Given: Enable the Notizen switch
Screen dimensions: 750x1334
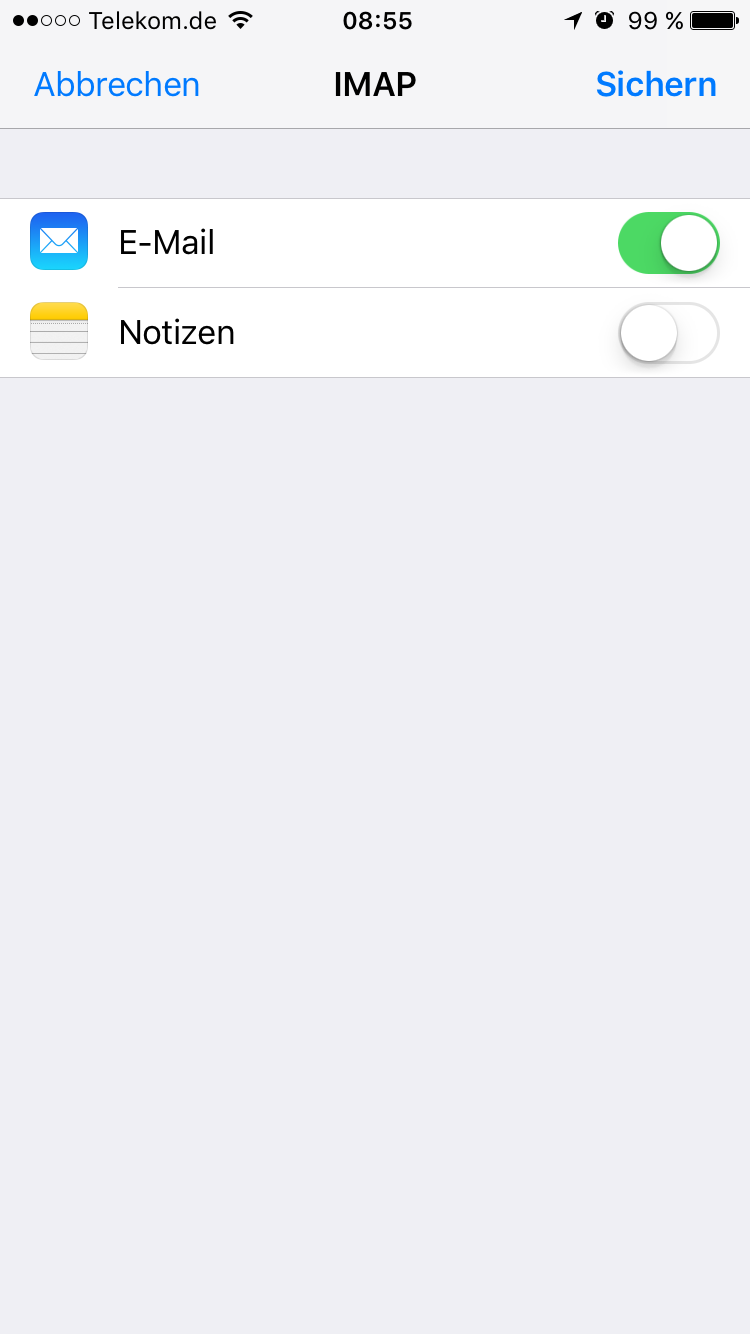Looking at the screenshot, I should (668, 332).
